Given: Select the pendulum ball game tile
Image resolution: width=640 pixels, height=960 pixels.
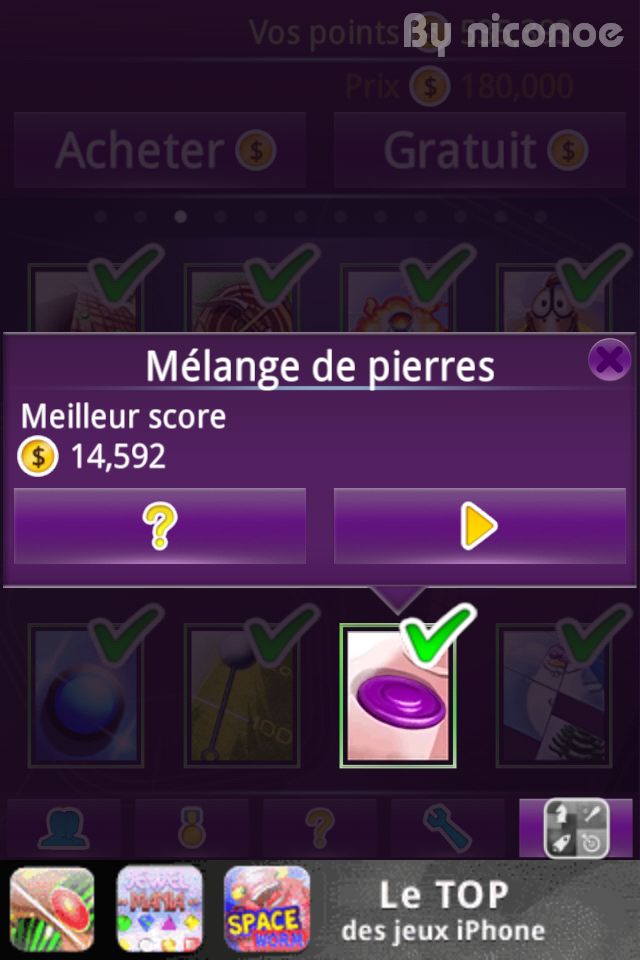Looking at the screenshot, I should click(x=242, y=696).
